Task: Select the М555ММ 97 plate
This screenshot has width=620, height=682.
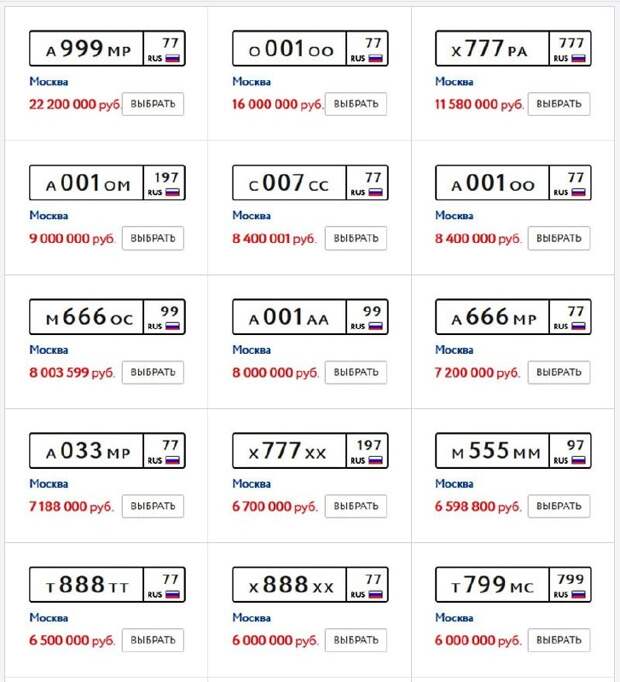Action: point(558,506)
